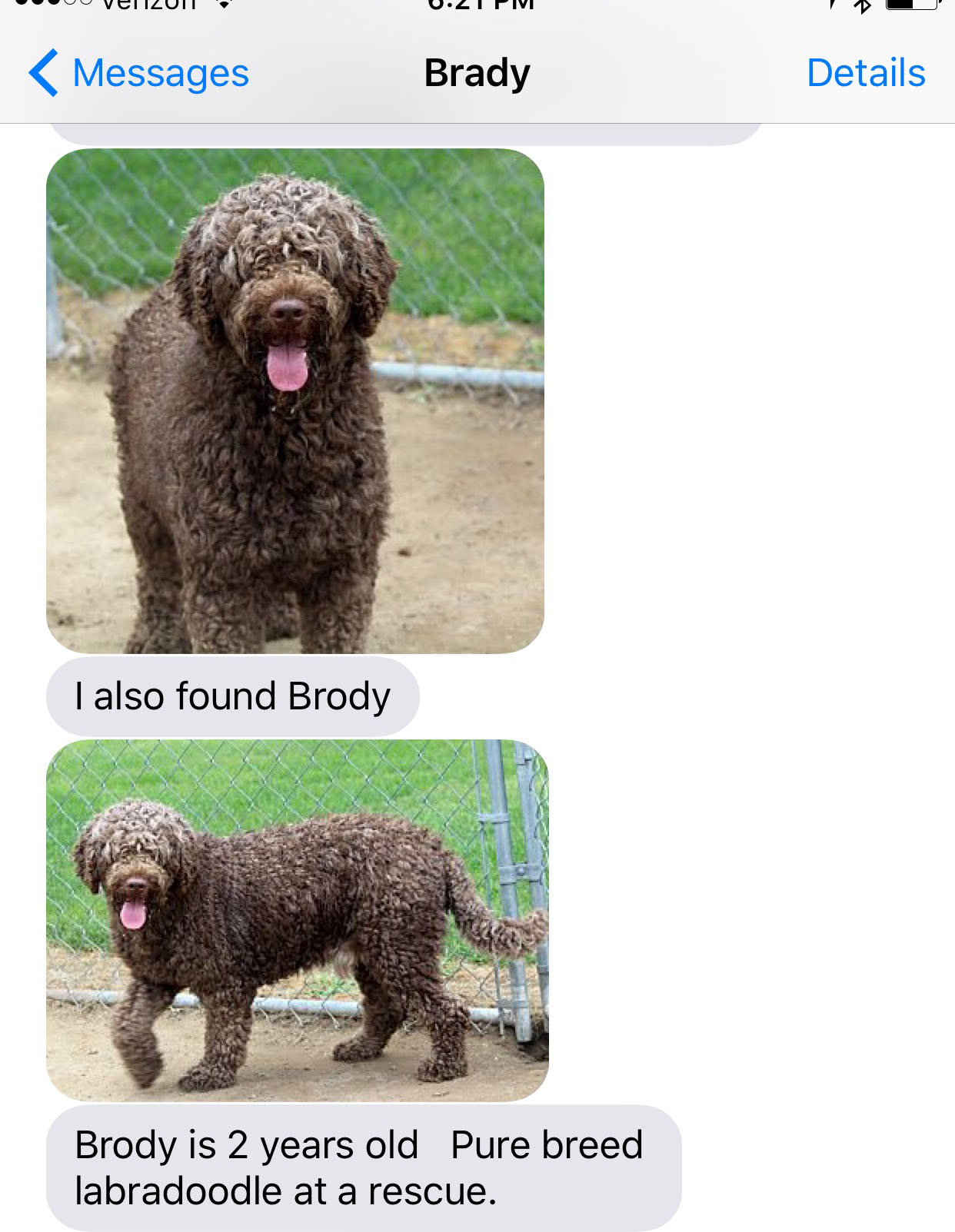The image size is (955, 1232).
Task: Go back to the Messages list
Action: click(138, 73)
